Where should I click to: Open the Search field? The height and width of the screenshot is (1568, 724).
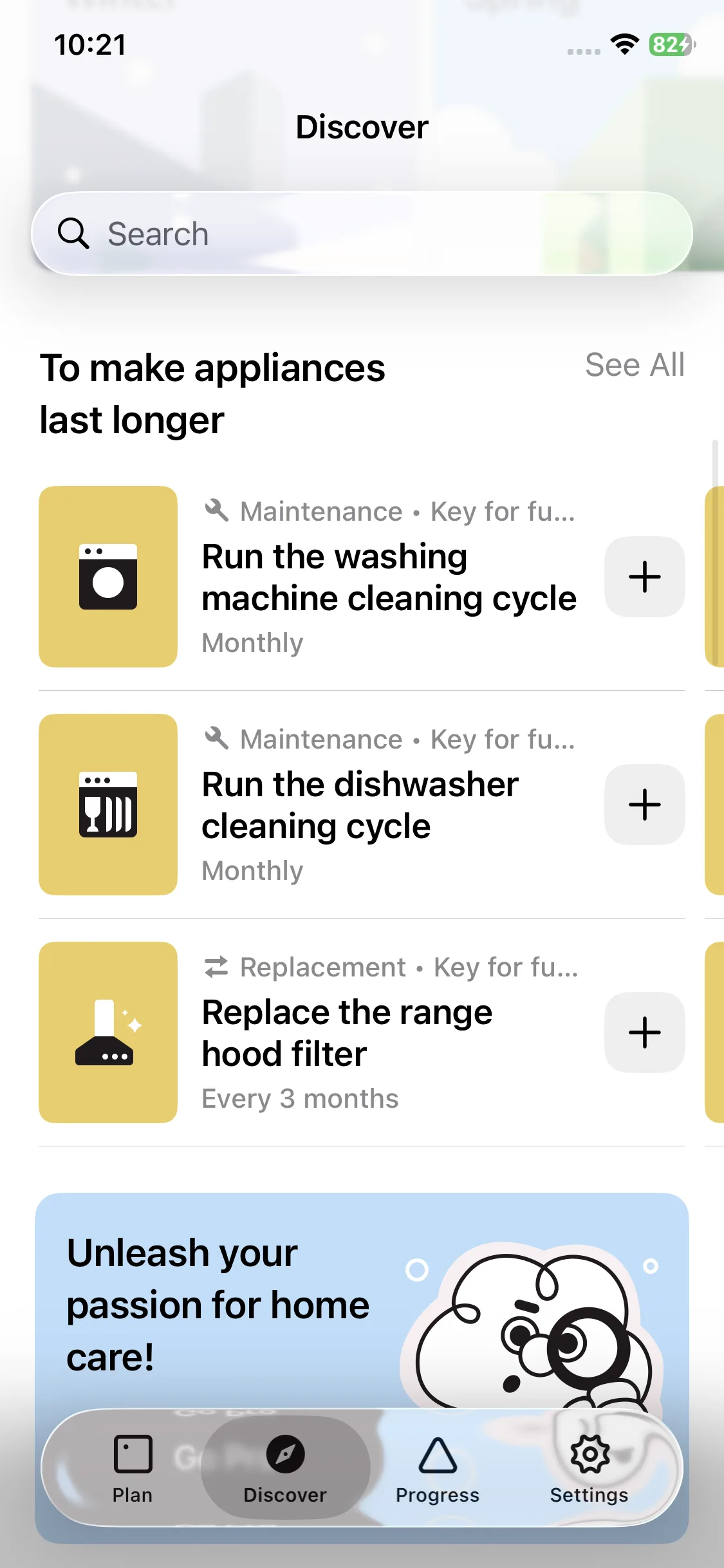tap(360, 234)
